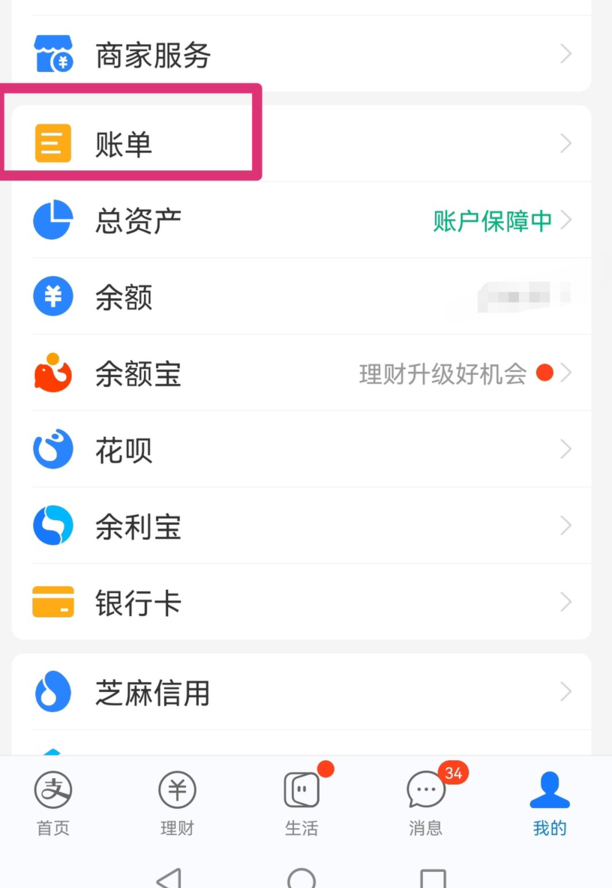Tap the system back button
Viewport: 612px width, 888px height.
(170, 878)
